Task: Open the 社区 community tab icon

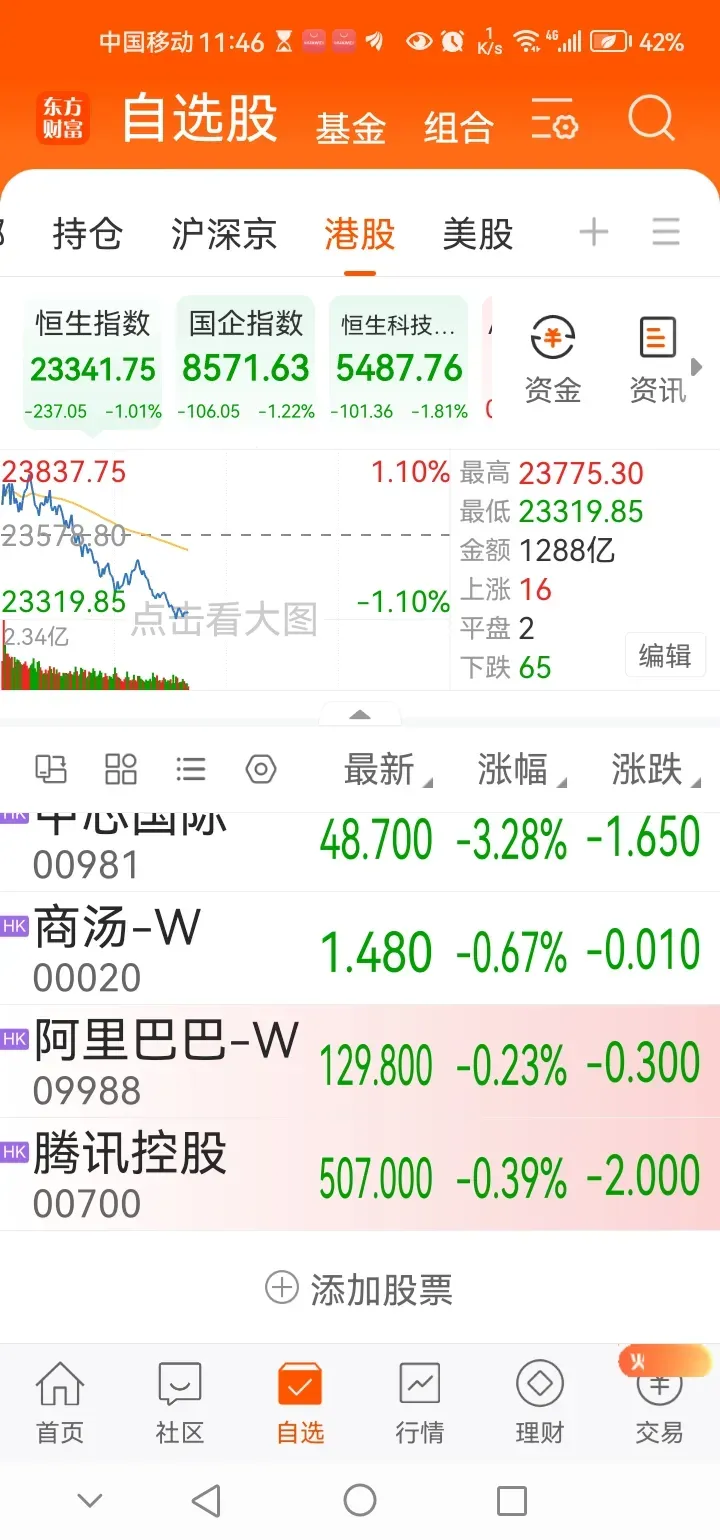Action: point(179,1400)
